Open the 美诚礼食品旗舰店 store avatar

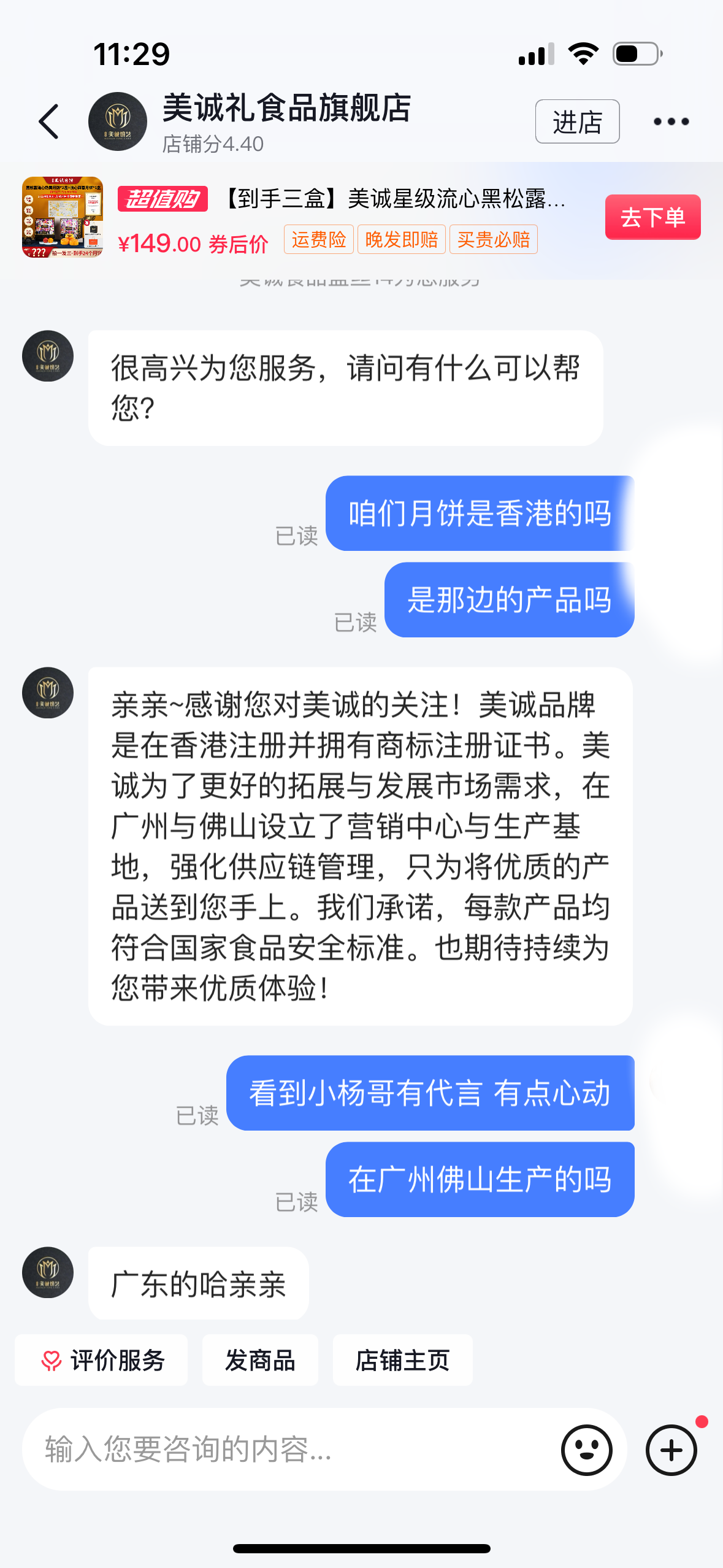(x=118, y=121)
